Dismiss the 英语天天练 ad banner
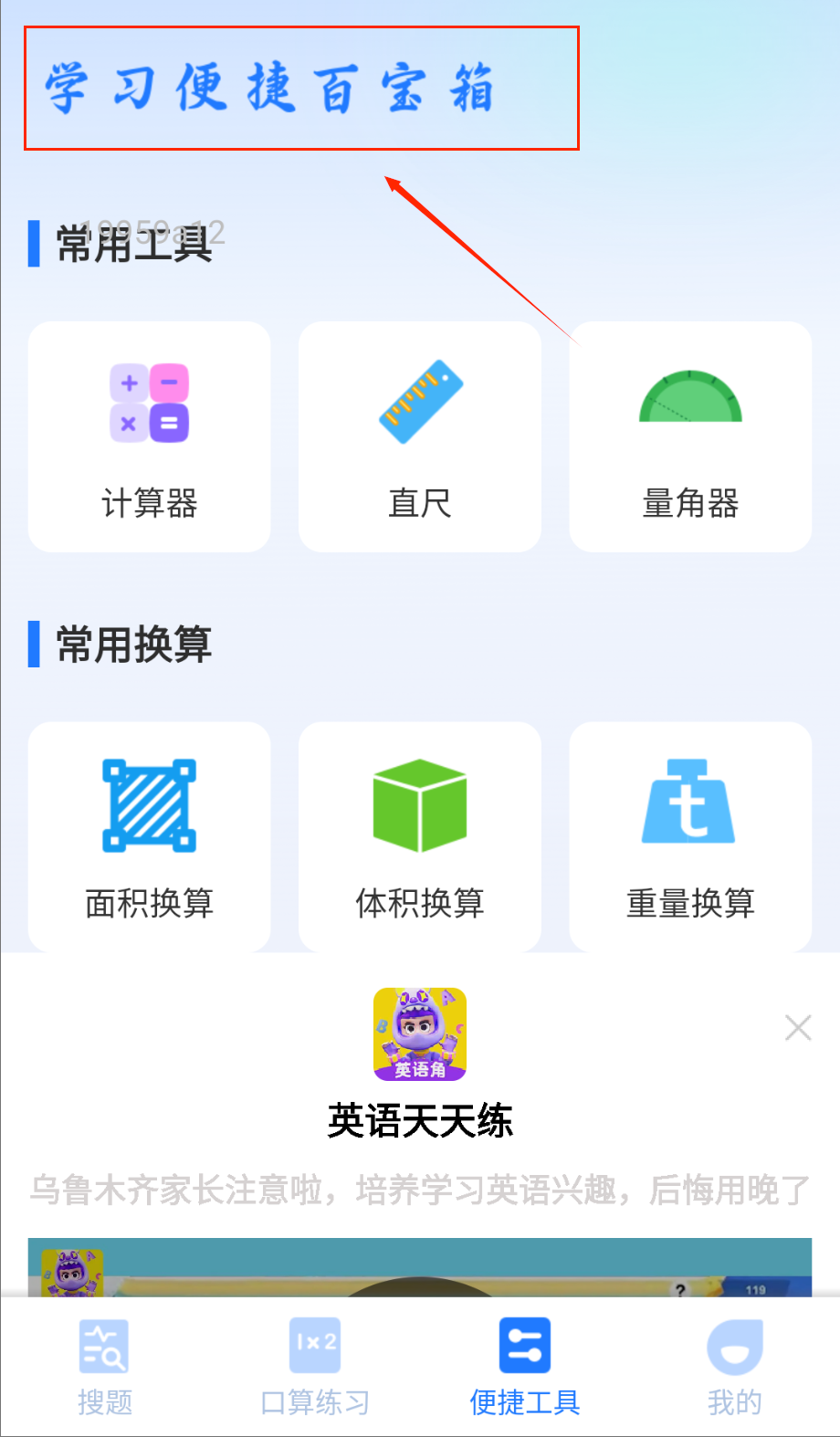The width and height of the screenshot is (840, 1437). (x=798, y=1028)
